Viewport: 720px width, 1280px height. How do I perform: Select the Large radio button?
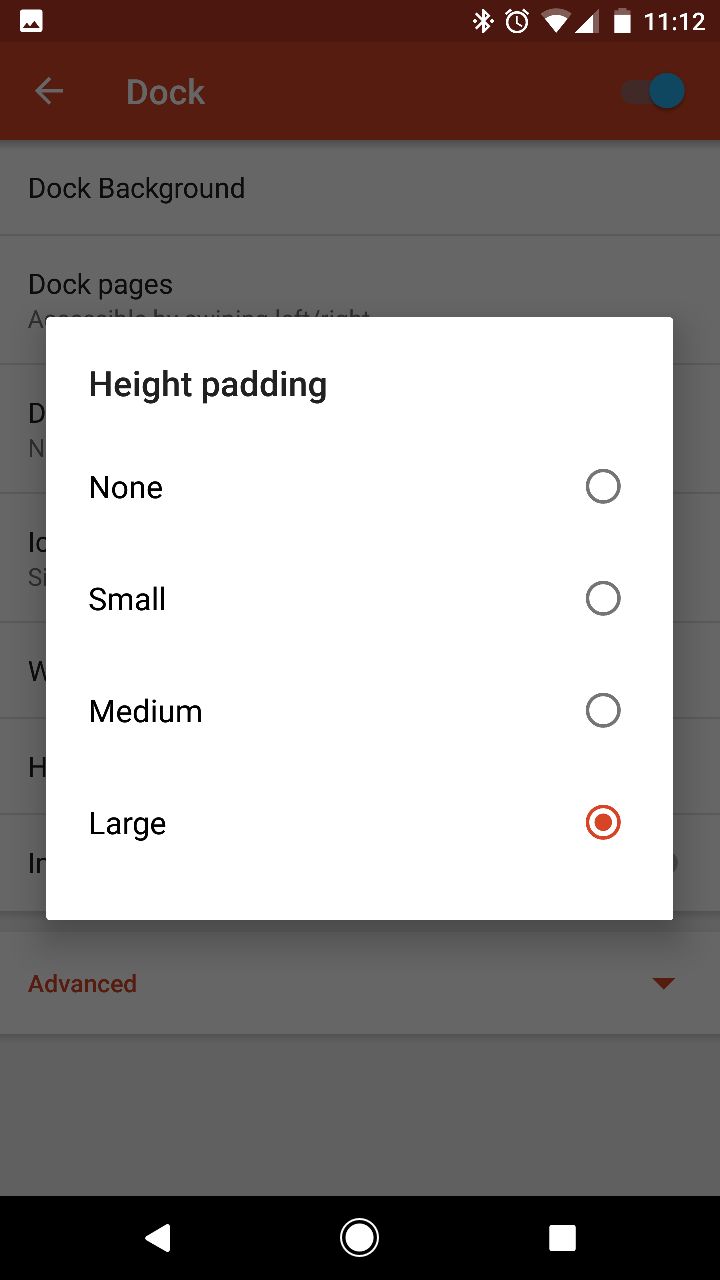tap(603, 823)
